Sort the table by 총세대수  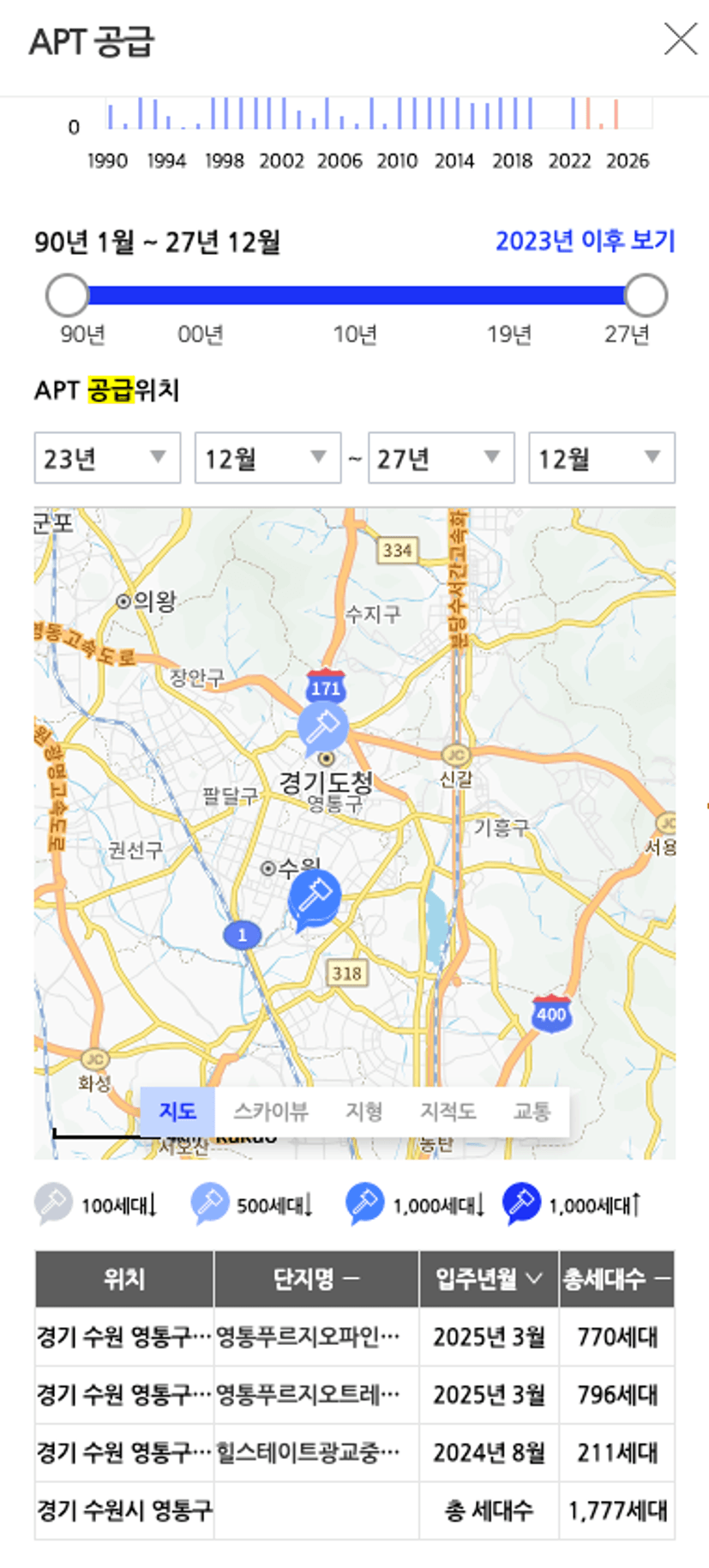617,1279
